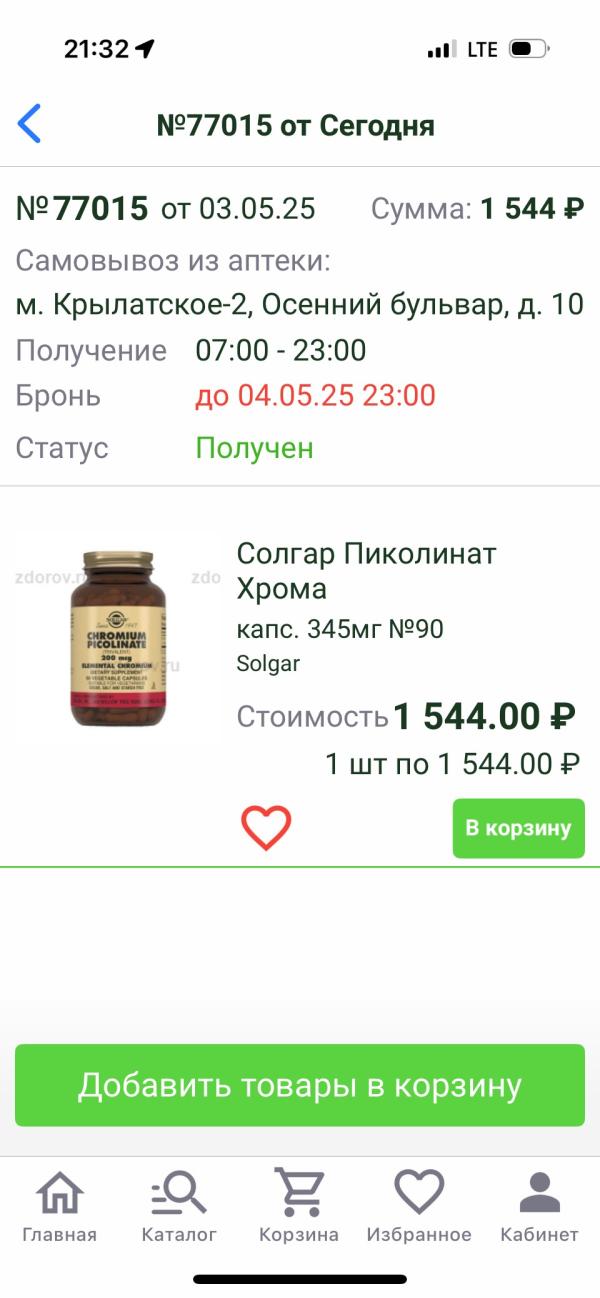Viewport: 600px width, 1298px height.
Task: Tap Добавить товары в корзину
Action: coord(300,1085)
